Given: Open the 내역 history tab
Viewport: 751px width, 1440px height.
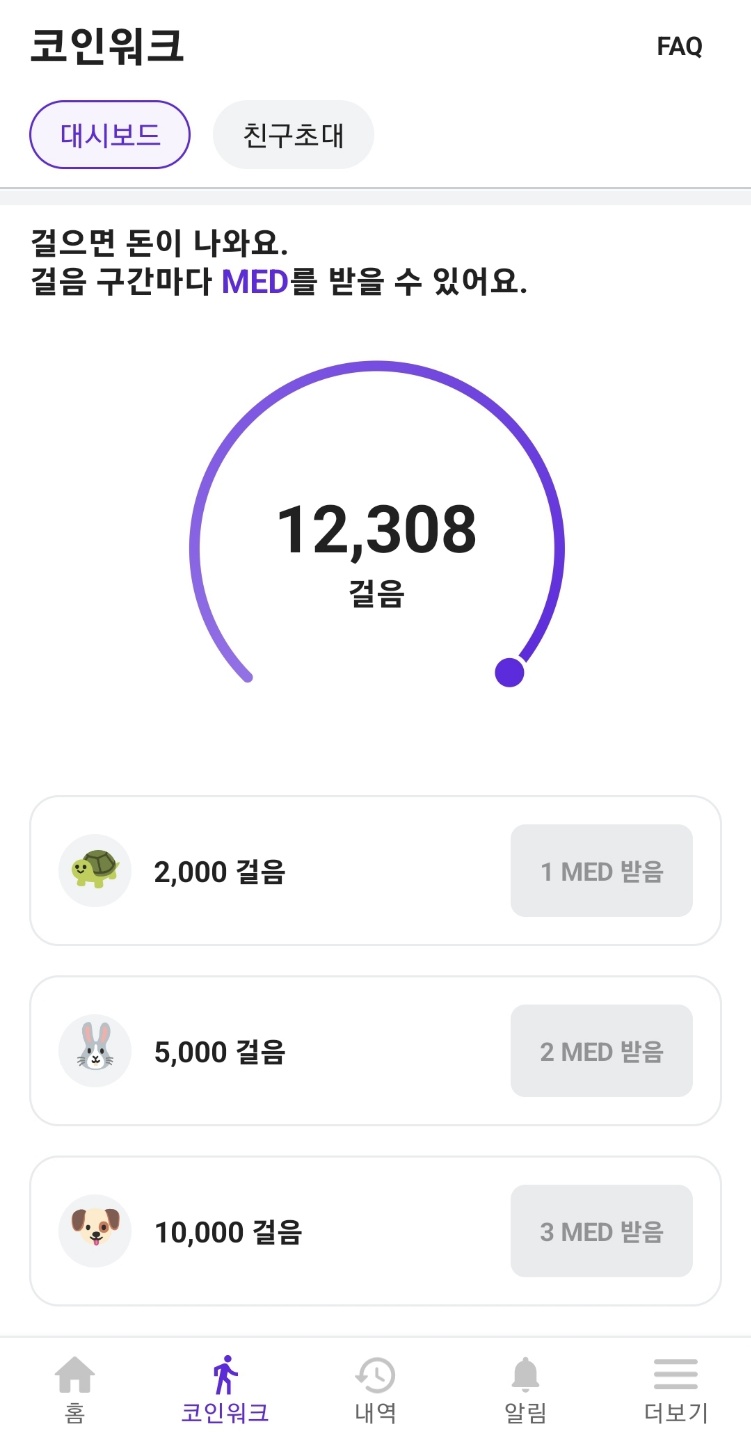Looking at the screenshot, I should (375, 1389).
